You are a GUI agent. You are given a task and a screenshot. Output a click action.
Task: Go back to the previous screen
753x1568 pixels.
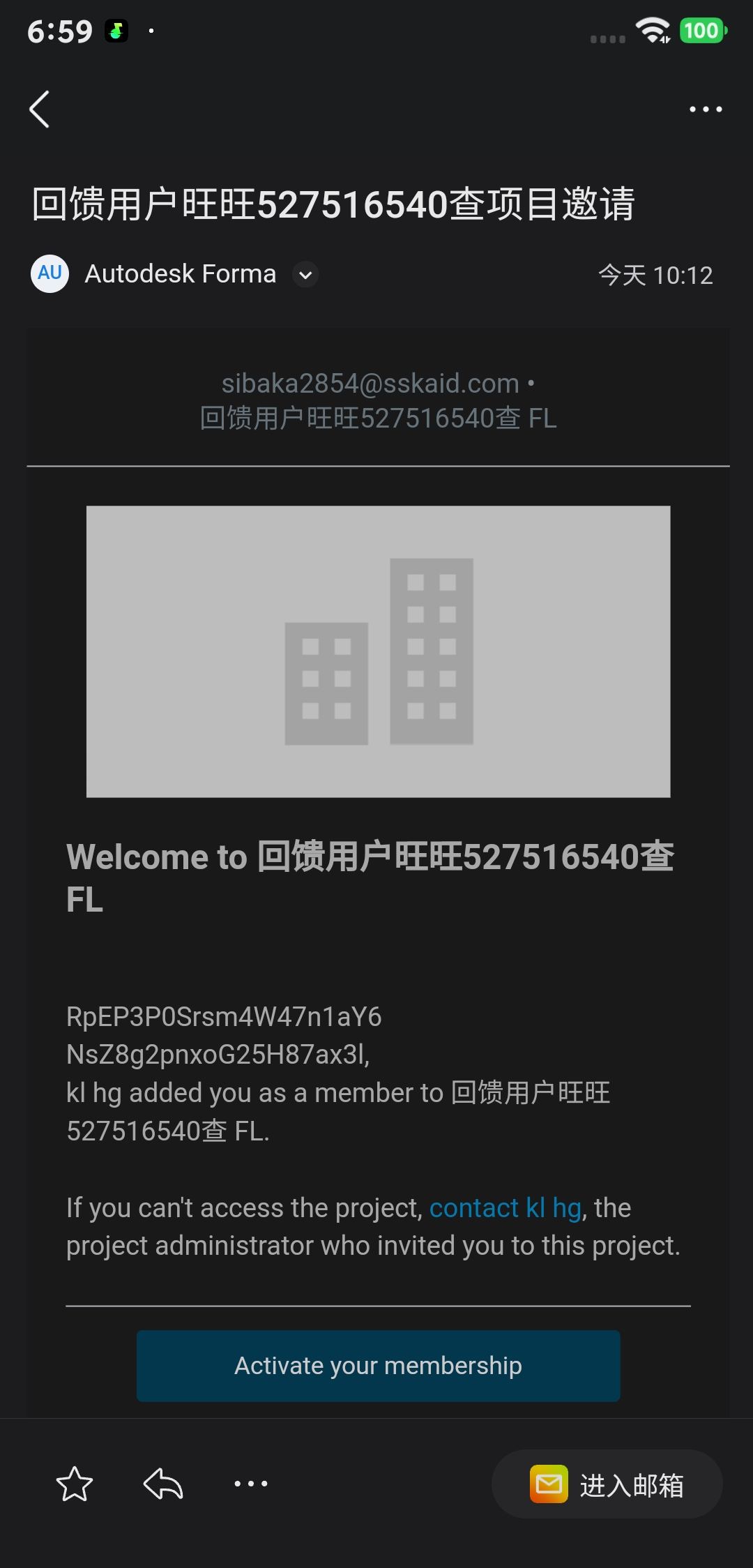(40, 110)
